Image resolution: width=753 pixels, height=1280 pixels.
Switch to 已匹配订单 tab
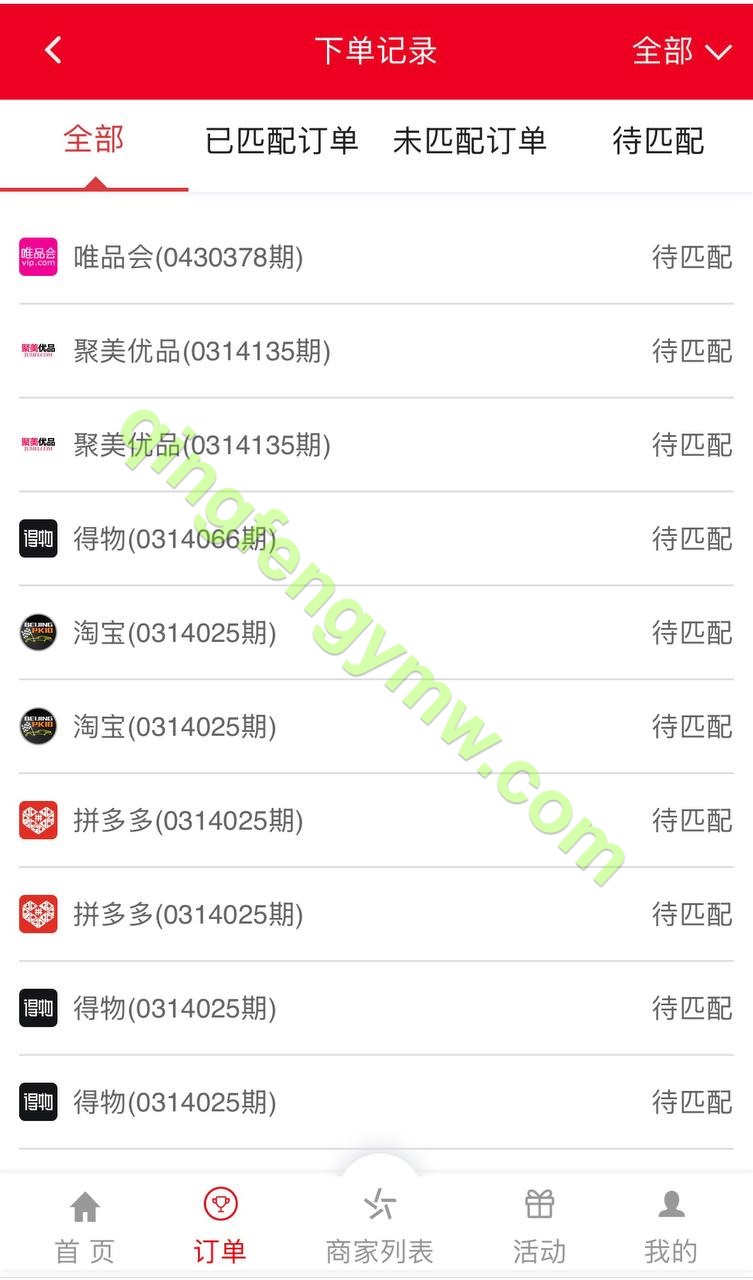coord(281,141)
